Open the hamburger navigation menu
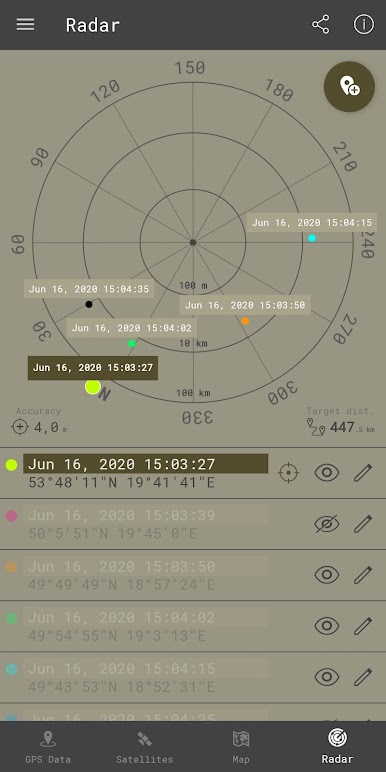386x772 pixels. [25, 25]
